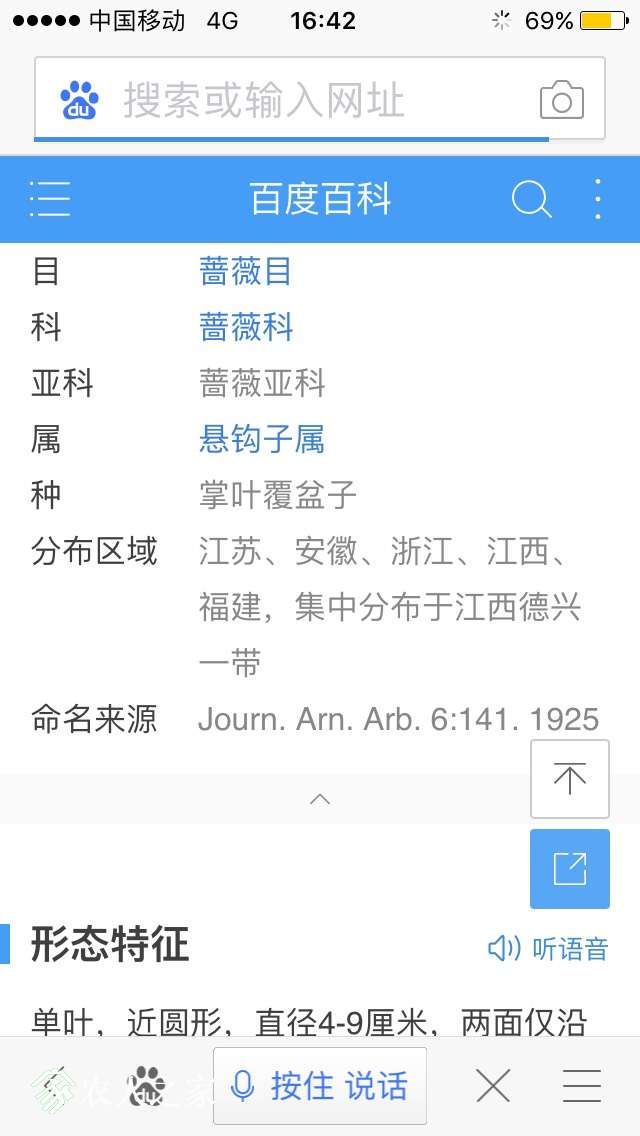The width and height of the screenshot is (640, 1136).
Task: Tap the Baidu paw icon in bottom bar
Action: pyautogui.click(x=148, y=1085)
